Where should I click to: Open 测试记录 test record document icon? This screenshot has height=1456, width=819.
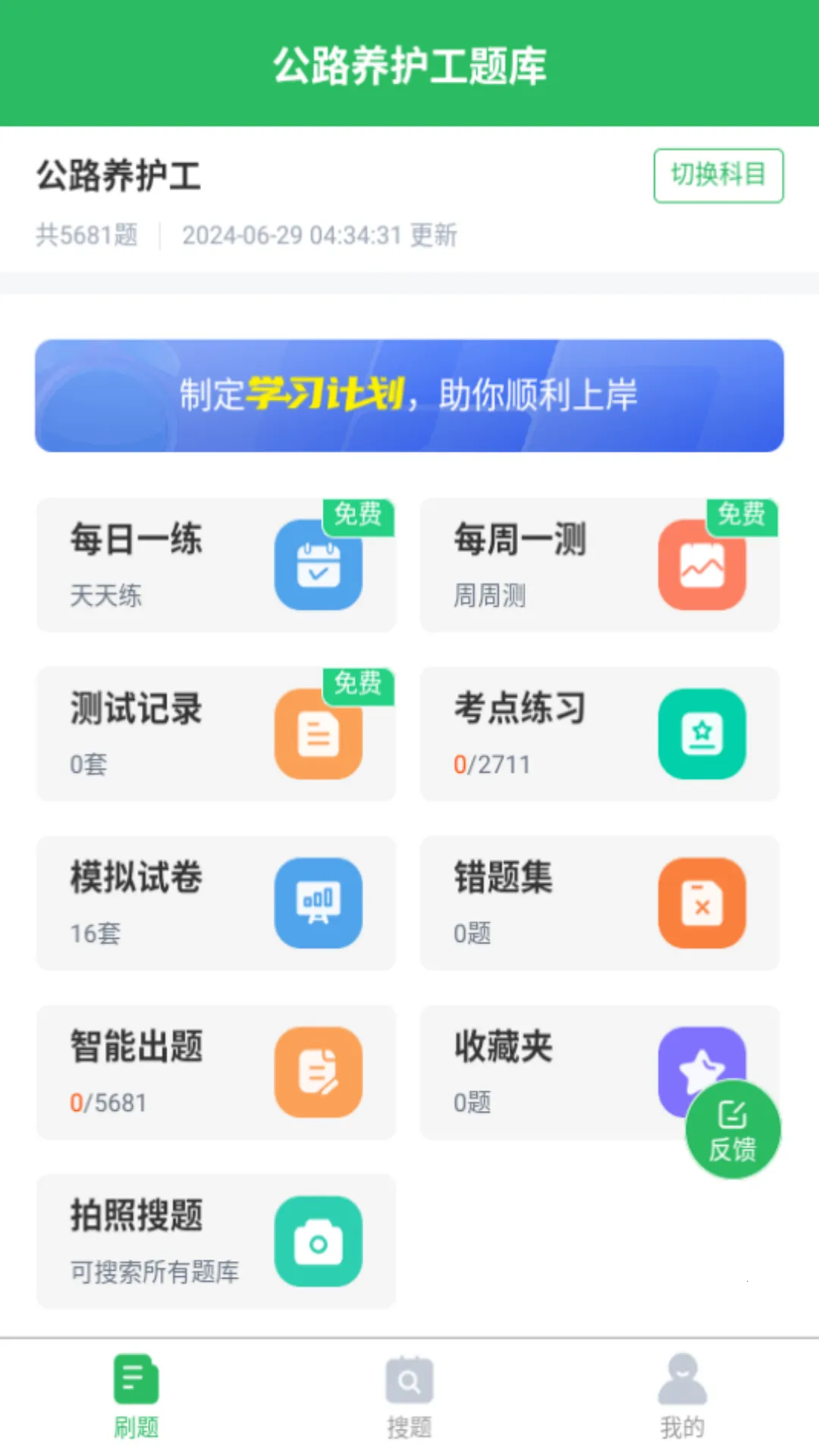pos(316,734)
